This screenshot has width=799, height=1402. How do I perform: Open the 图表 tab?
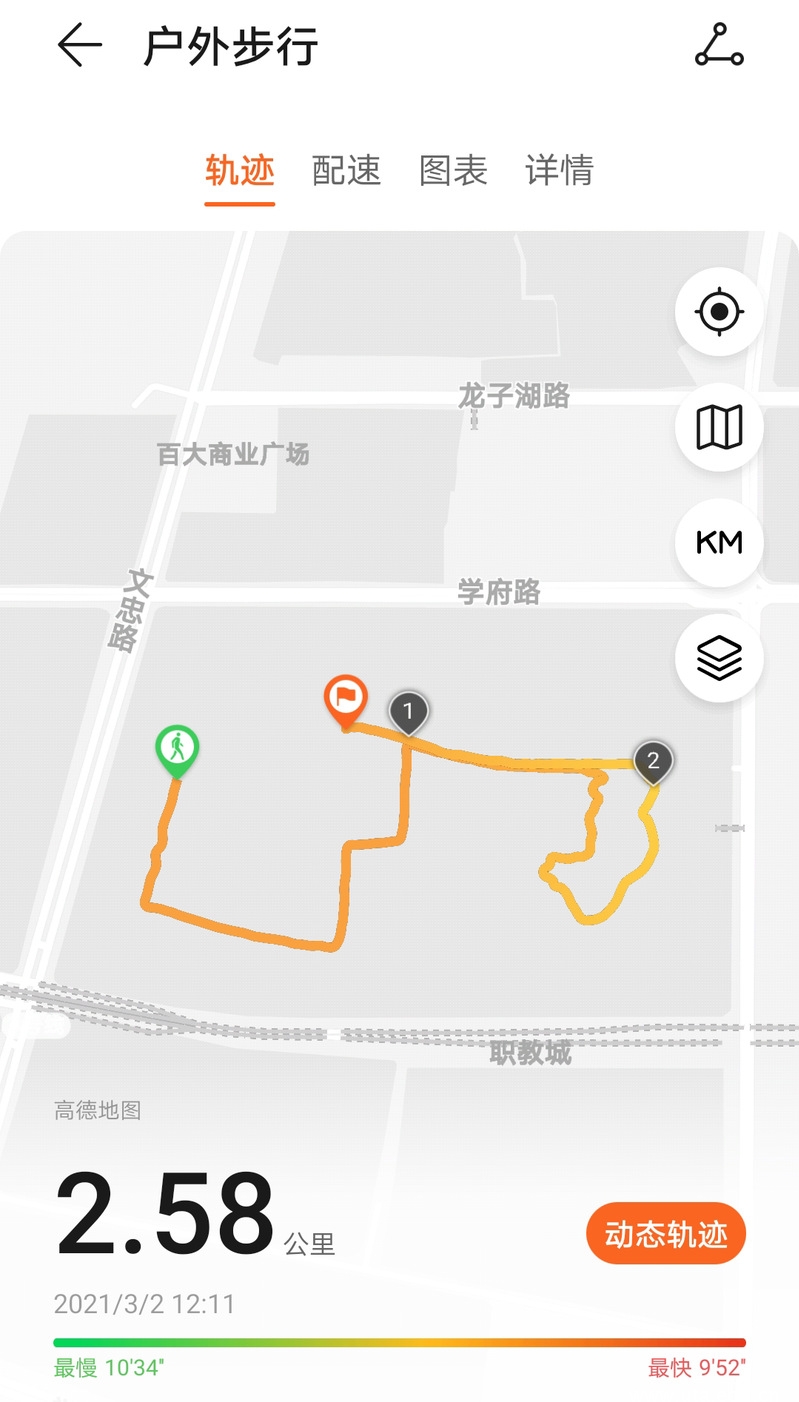[x=453, y=170]
